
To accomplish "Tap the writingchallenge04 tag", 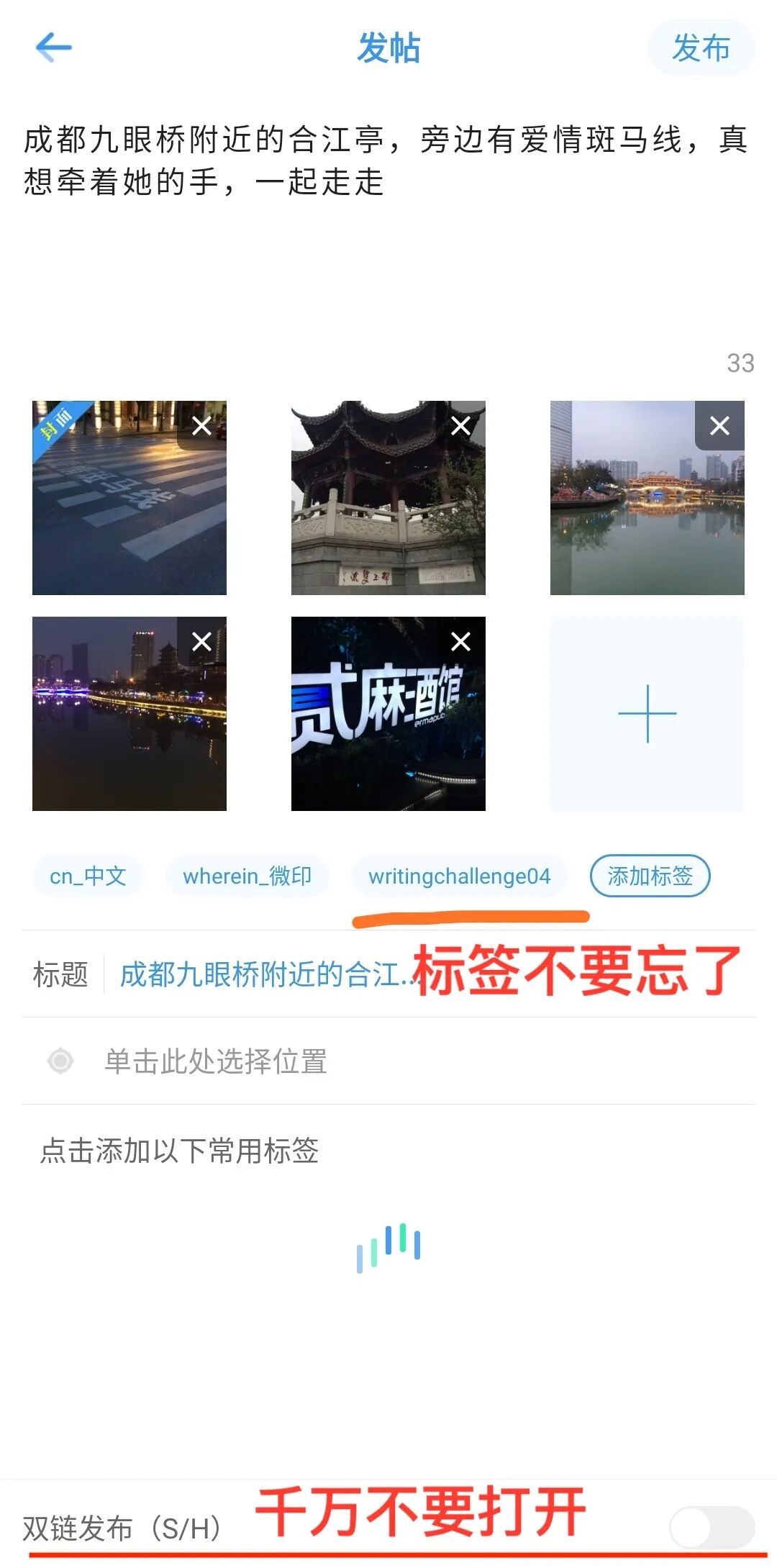I will tap(459, 876).
